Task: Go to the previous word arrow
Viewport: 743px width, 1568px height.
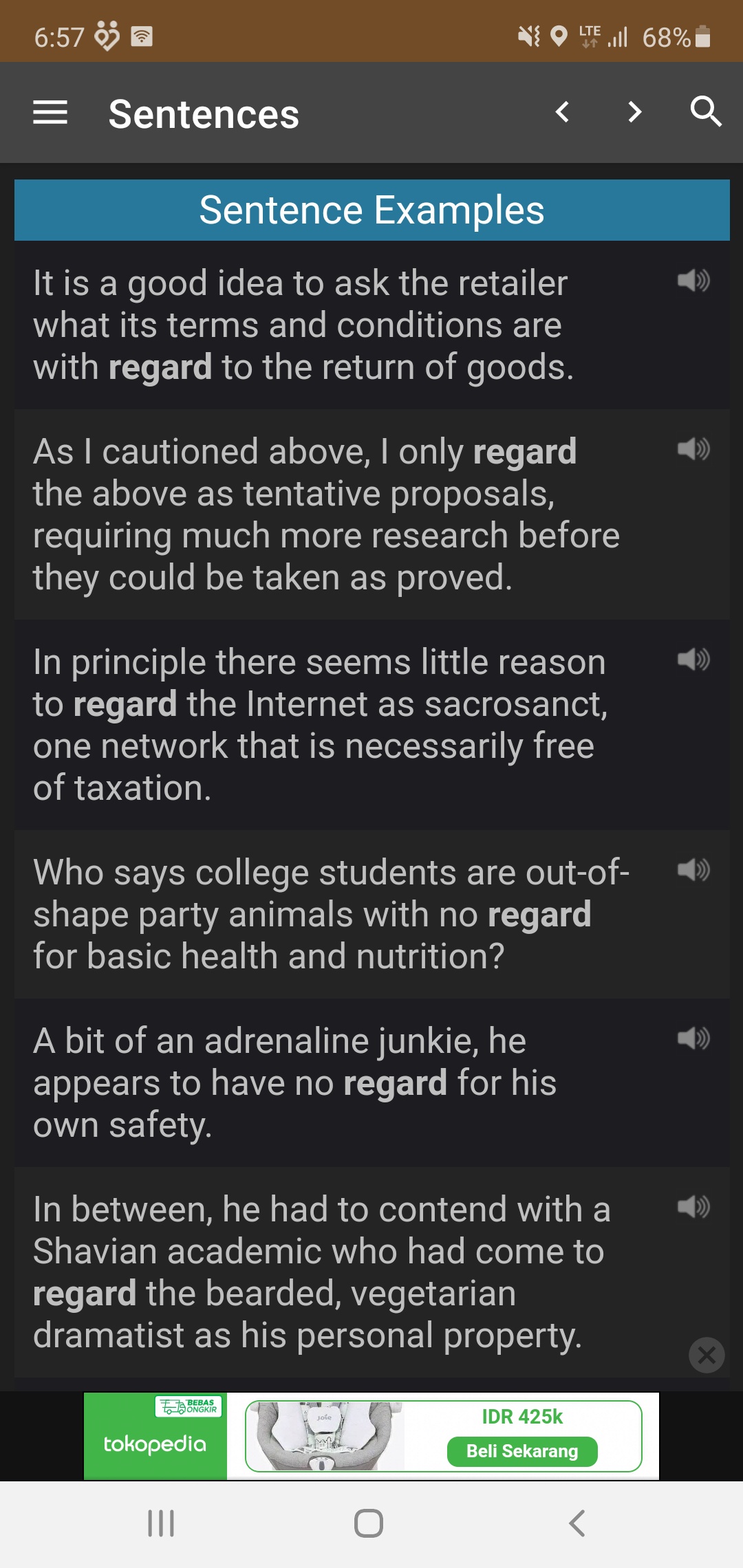Action: (563, 112)
